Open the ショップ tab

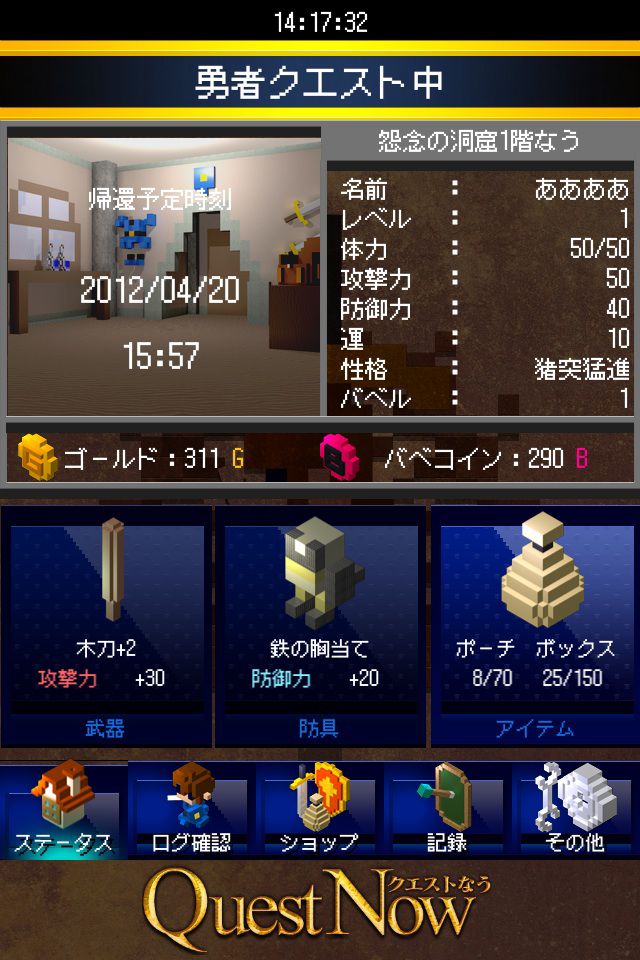point(319,810)
